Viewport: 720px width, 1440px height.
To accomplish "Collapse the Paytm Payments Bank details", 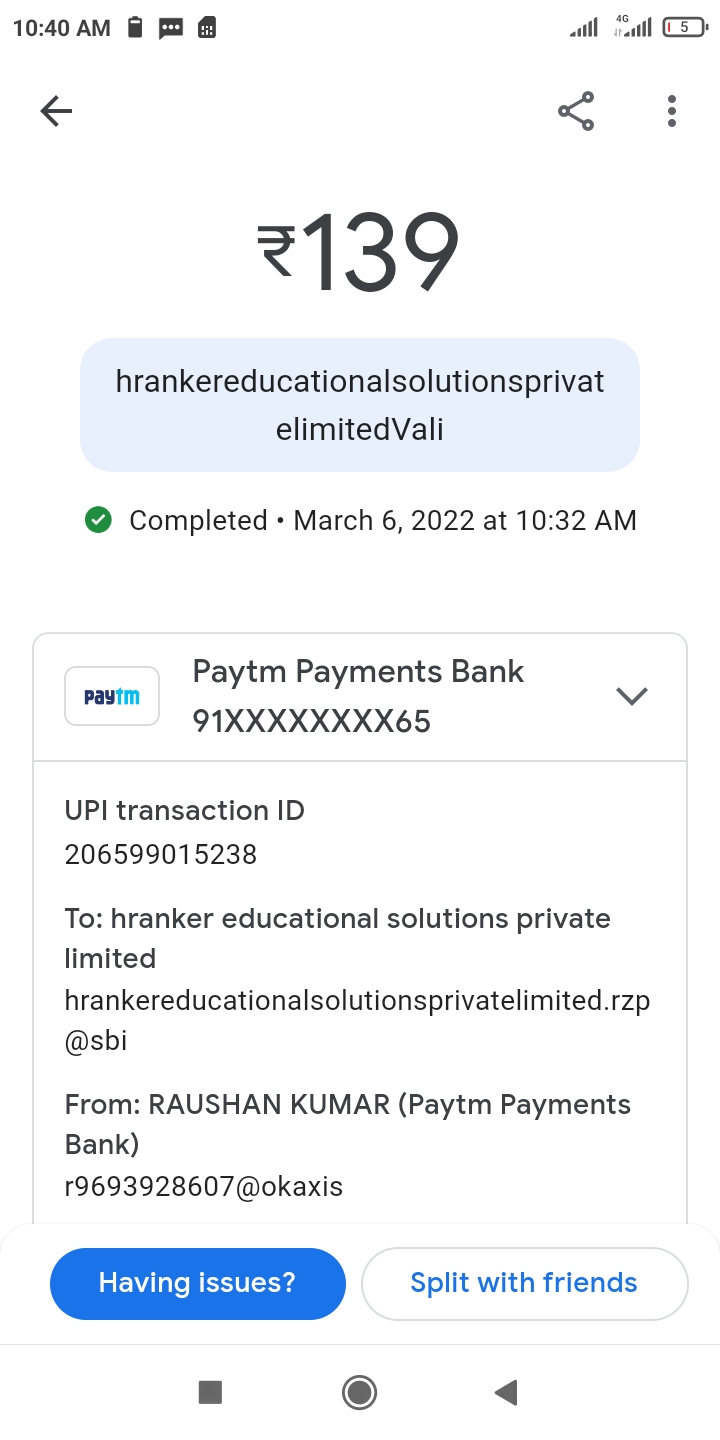I will pyautogui.click(x=632, y=696).
